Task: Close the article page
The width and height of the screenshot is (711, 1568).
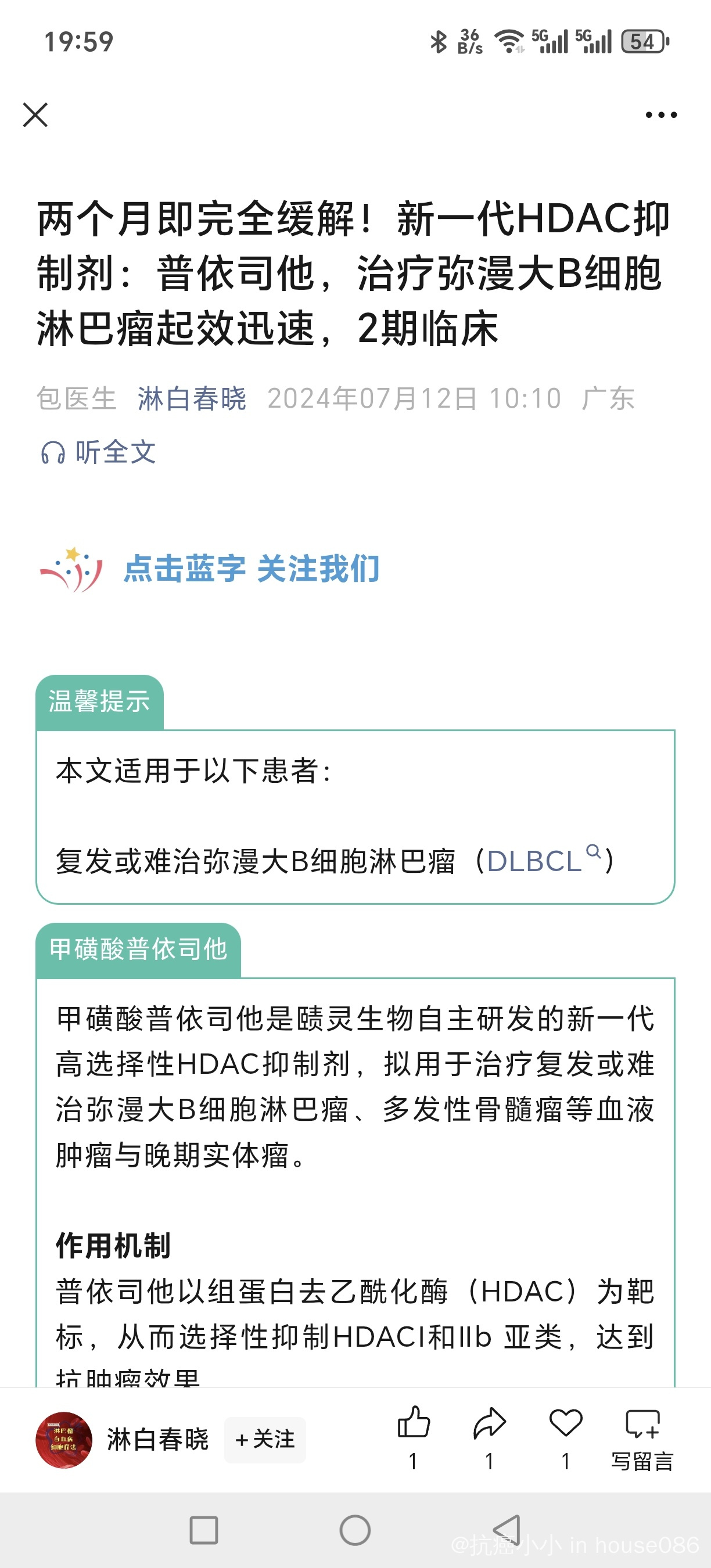Action: (35, 114)
